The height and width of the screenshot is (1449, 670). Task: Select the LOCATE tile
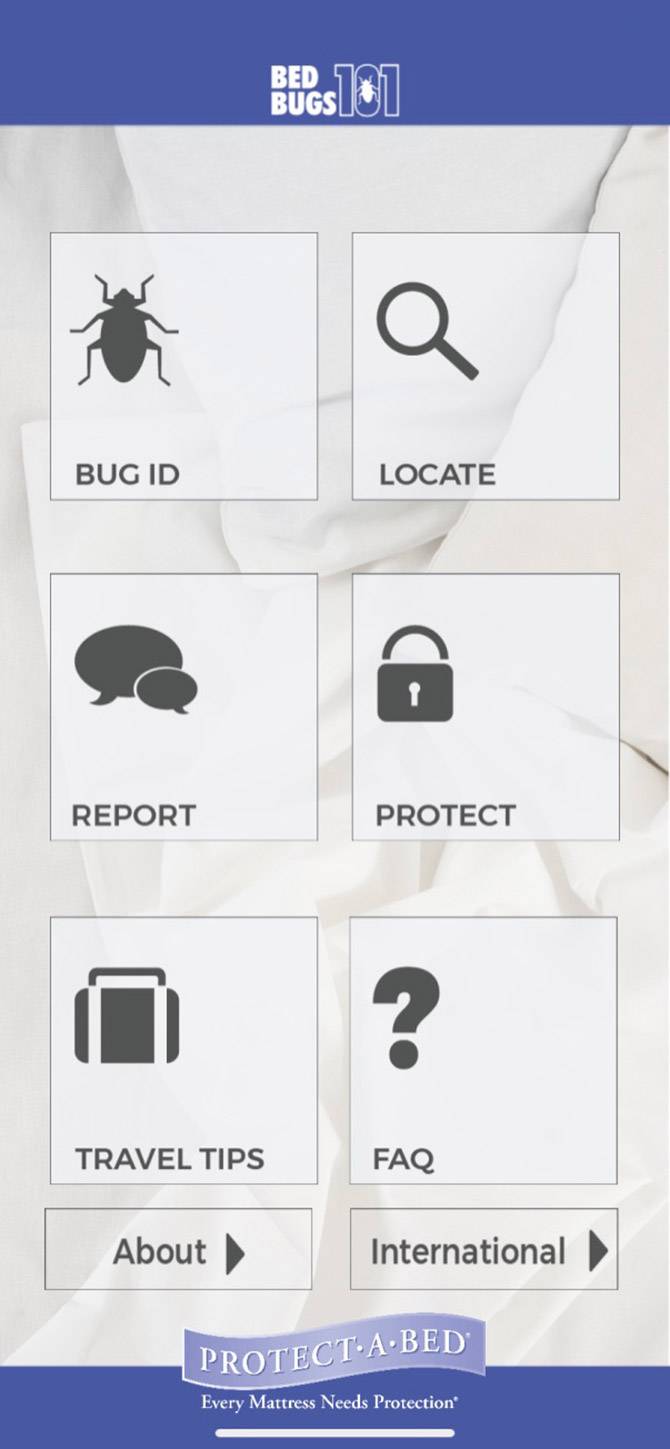coord(485,366)
